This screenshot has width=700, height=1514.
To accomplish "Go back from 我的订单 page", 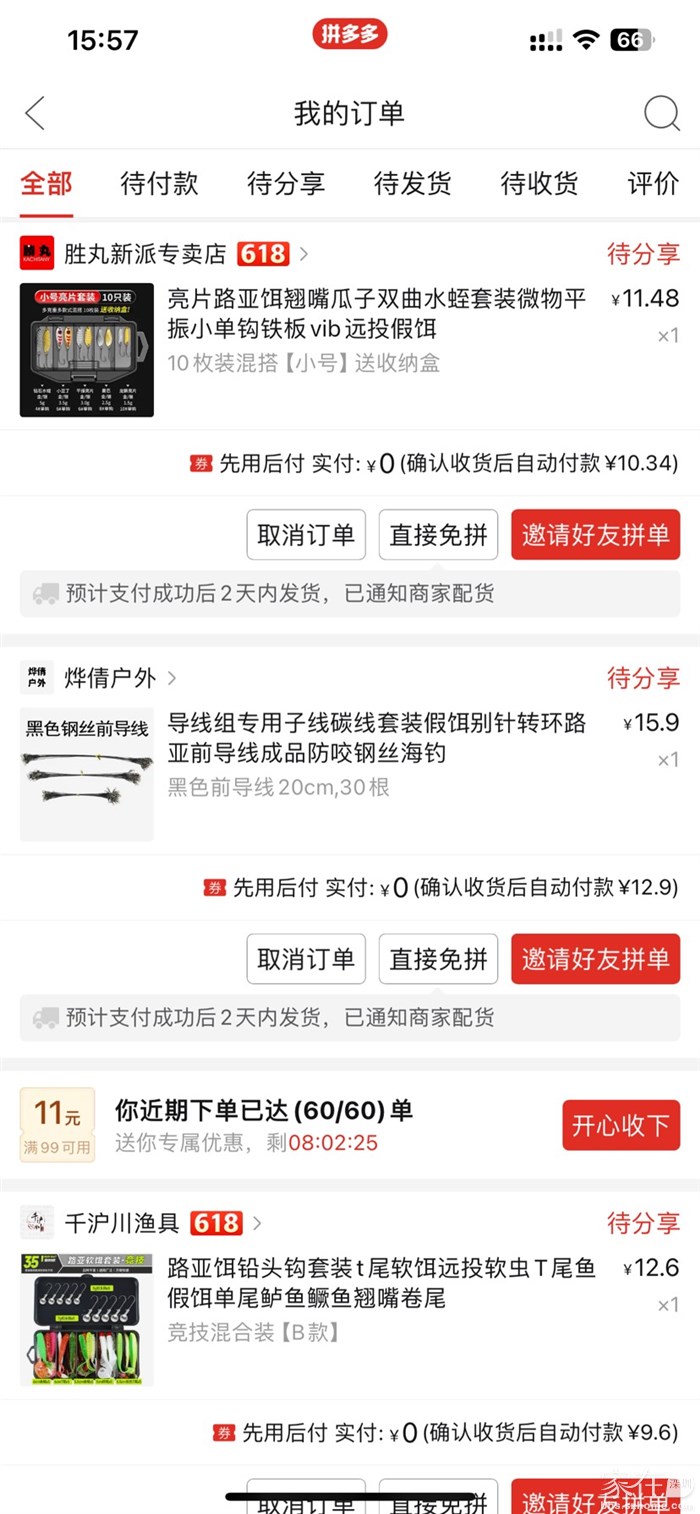I will tap(35, 113).
